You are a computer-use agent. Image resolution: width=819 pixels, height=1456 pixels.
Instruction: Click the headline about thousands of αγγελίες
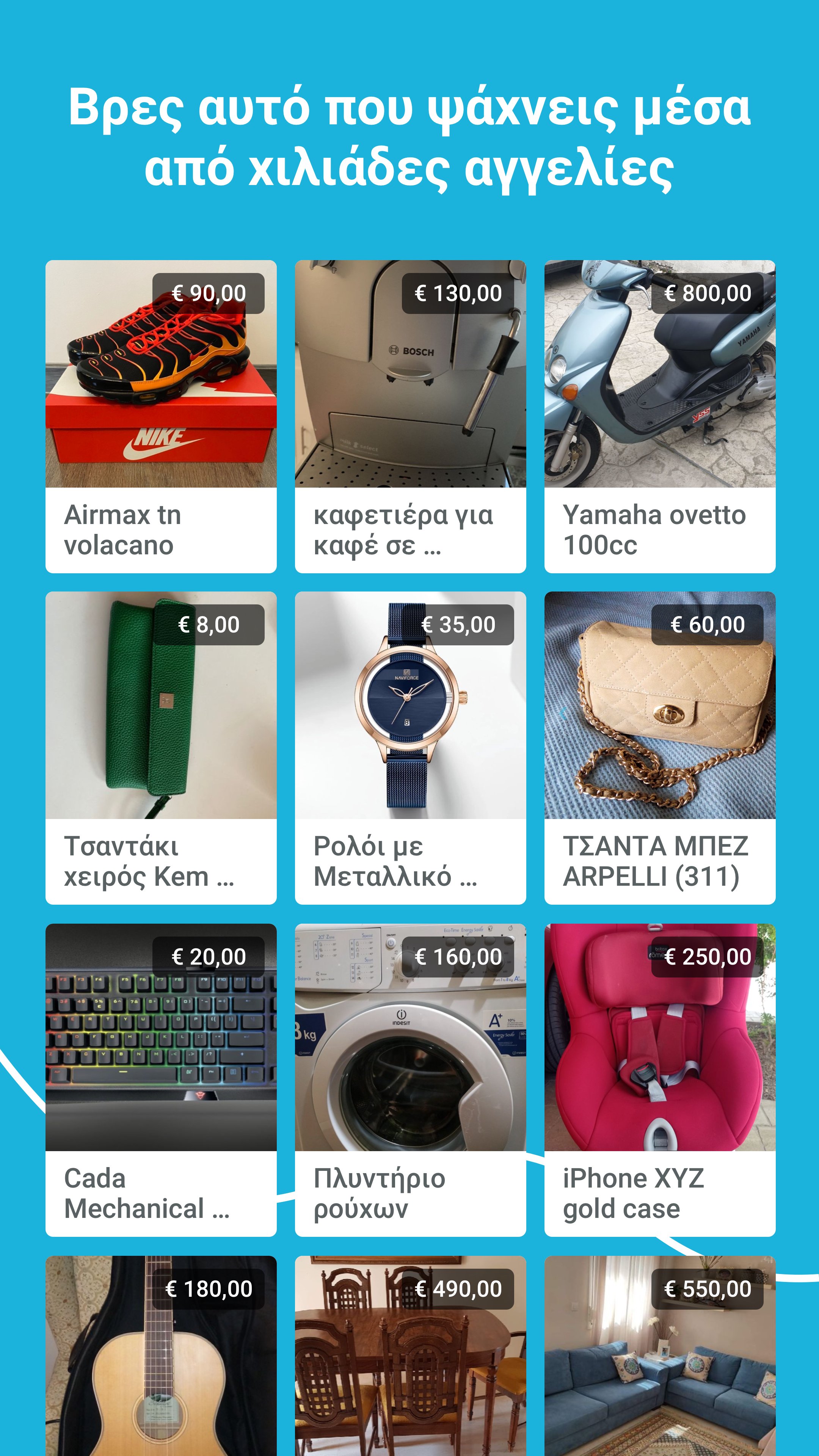tap(409, 136)
